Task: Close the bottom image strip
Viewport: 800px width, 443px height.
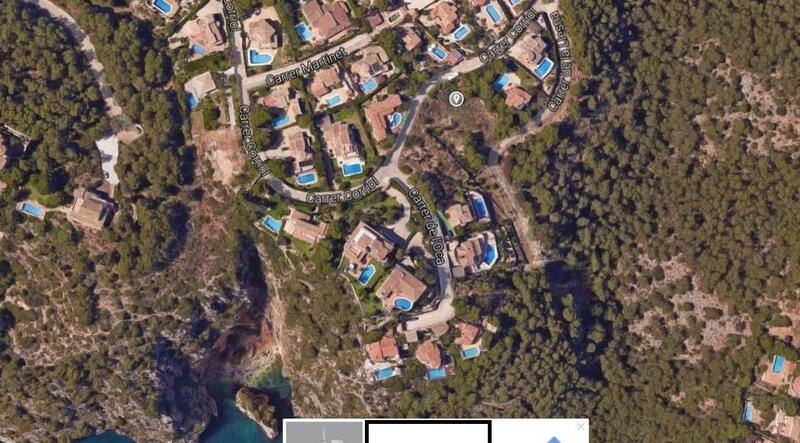Action: click(x=582, y=427)
